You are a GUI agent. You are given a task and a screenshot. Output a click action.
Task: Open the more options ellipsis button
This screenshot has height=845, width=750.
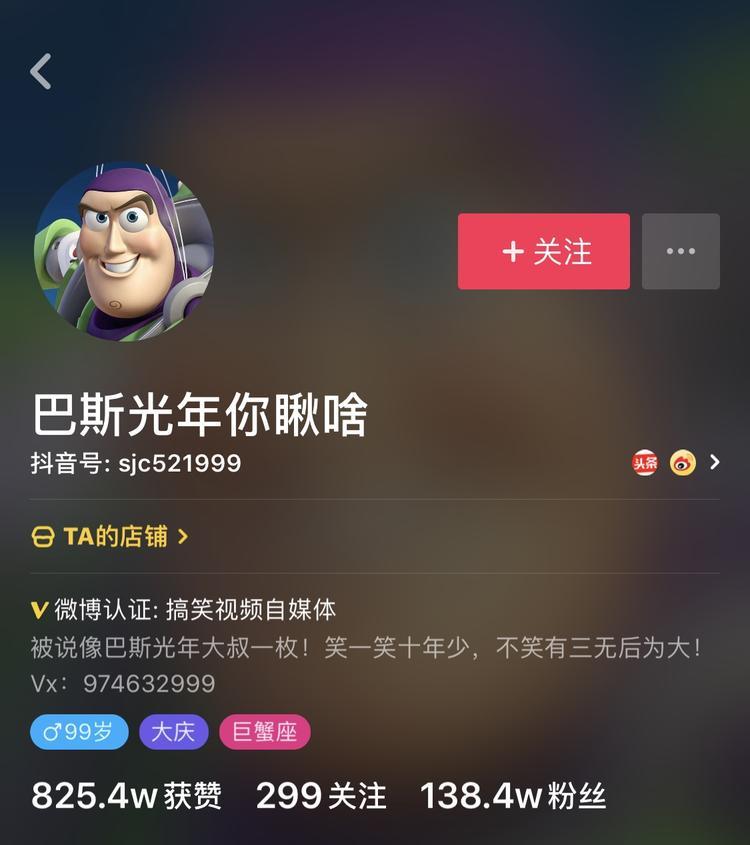[x=681, y=251]
